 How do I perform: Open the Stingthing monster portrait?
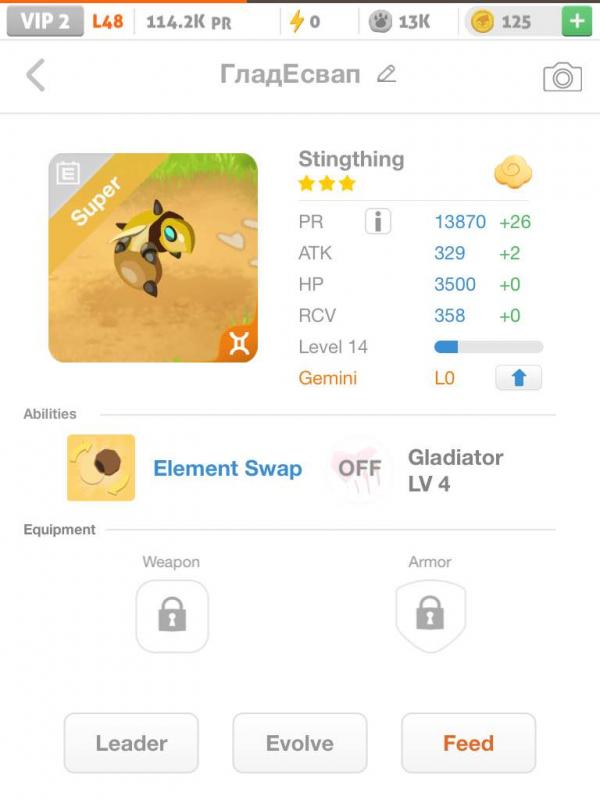[153, 257]
